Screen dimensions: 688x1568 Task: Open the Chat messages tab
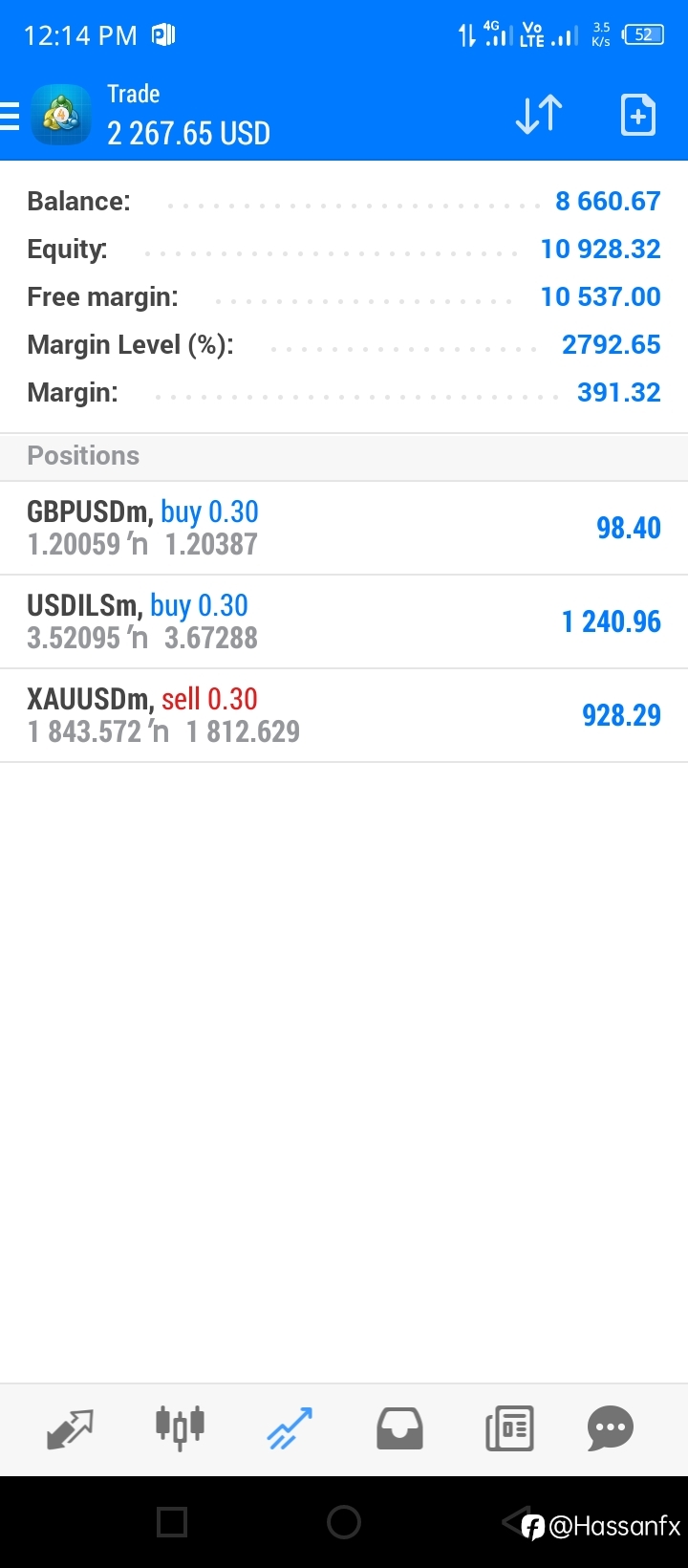611,1428
